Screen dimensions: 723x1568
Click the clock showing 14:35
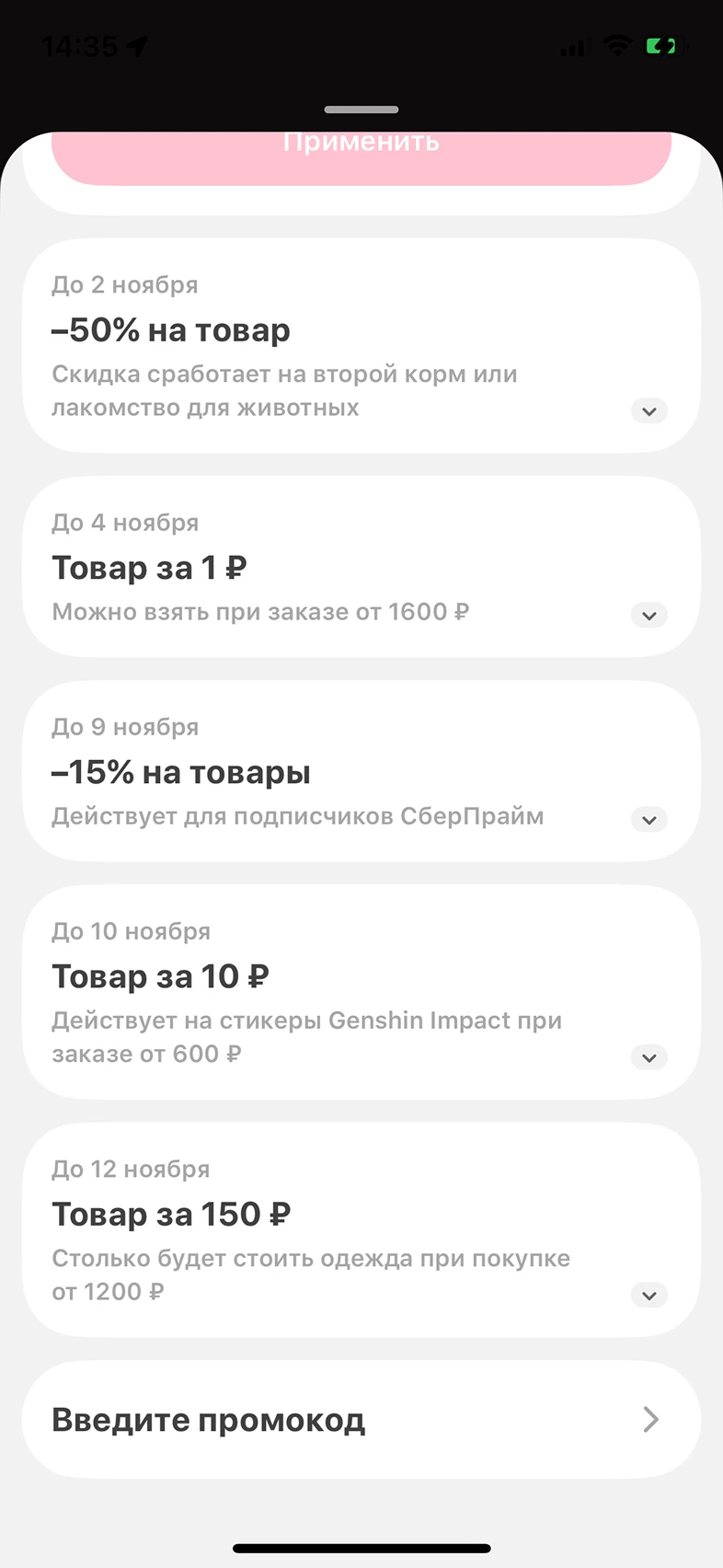[x=83, y=46]
